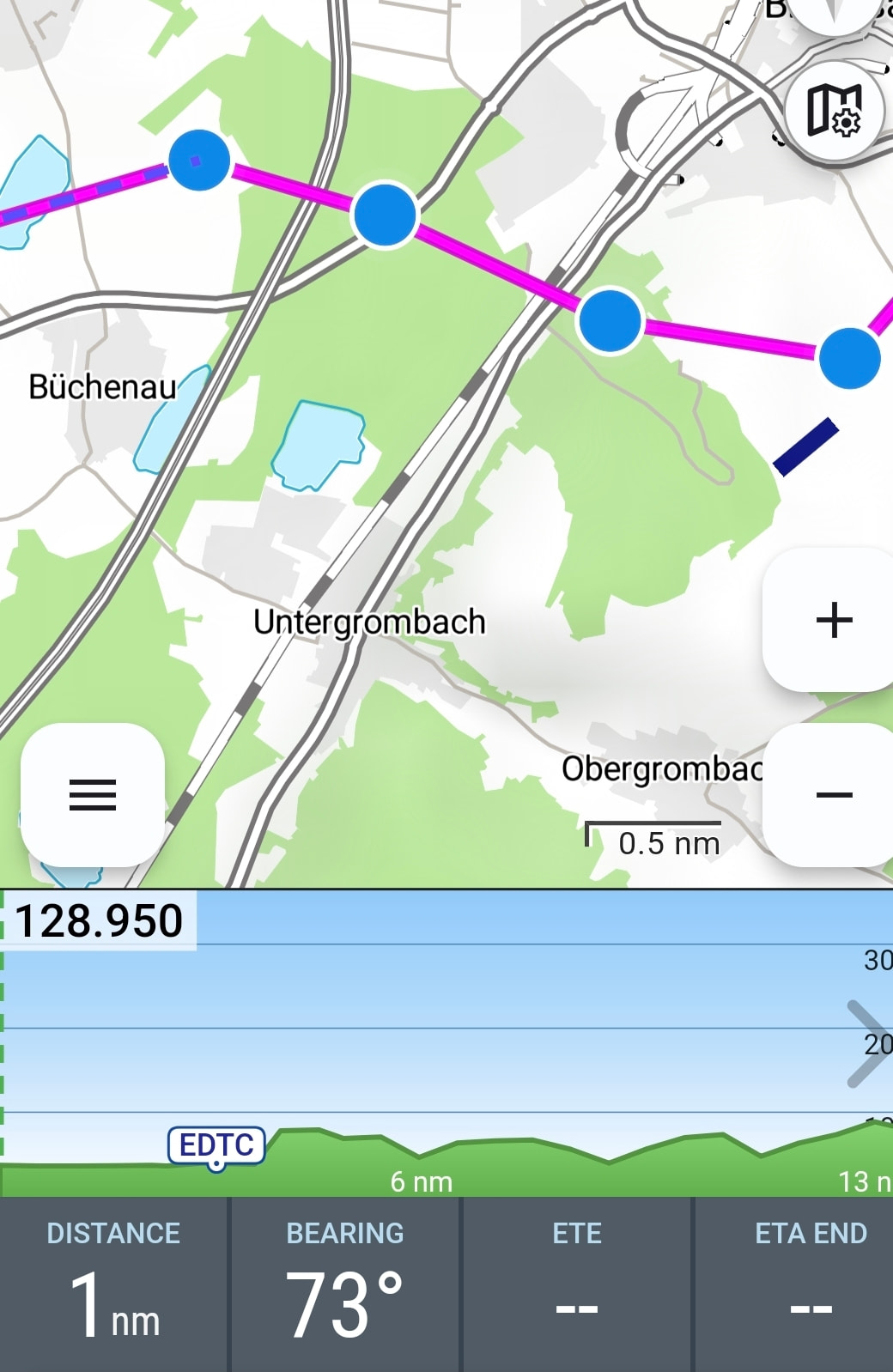Open the Bearing data field
The width and height of the screenshot is (893, 1372).
[x=345, y=1284]
